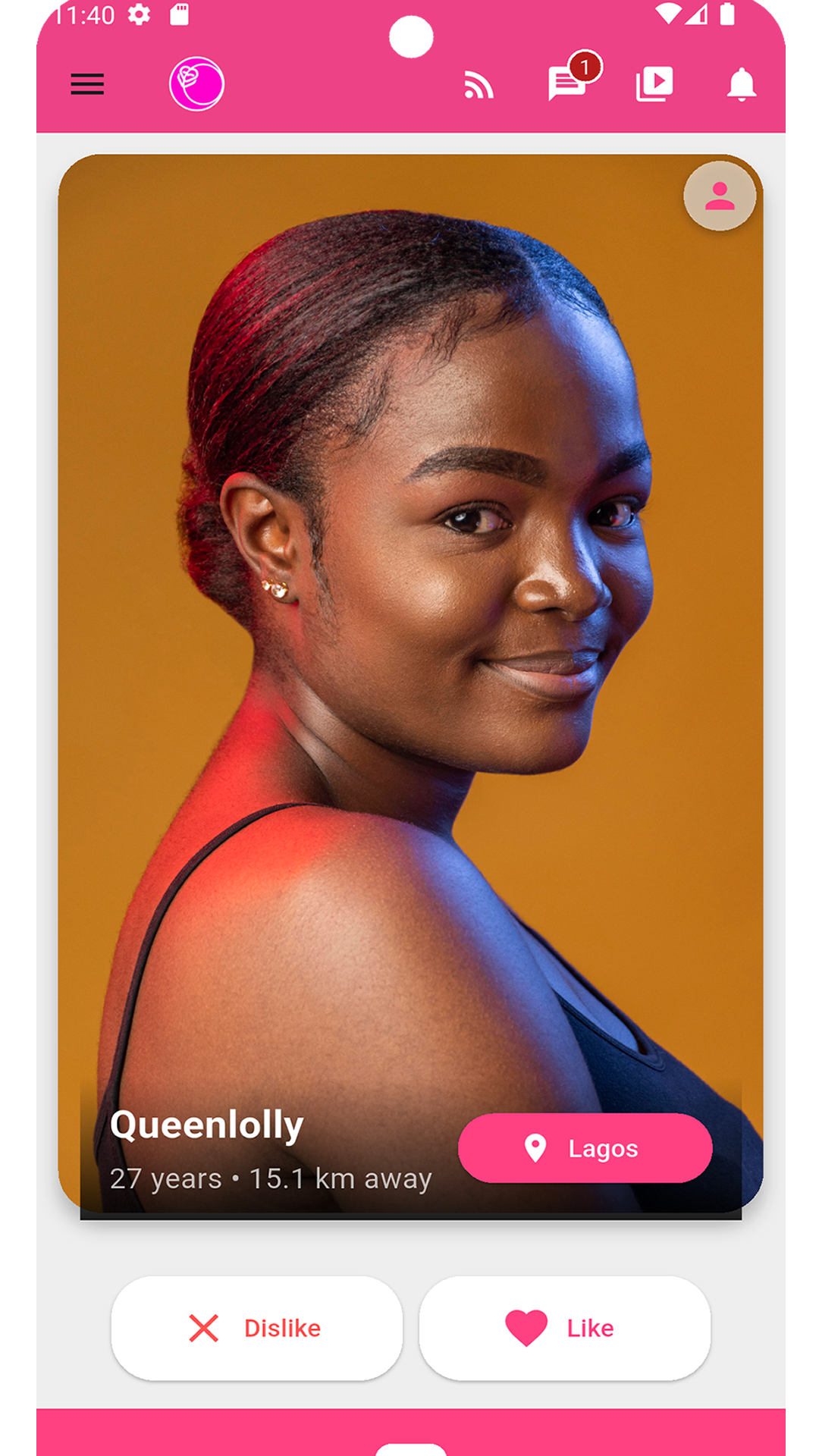Tap the round pink profile avatar
Viewport: 819px width, 1456px height.
click(x=196, y=84)
